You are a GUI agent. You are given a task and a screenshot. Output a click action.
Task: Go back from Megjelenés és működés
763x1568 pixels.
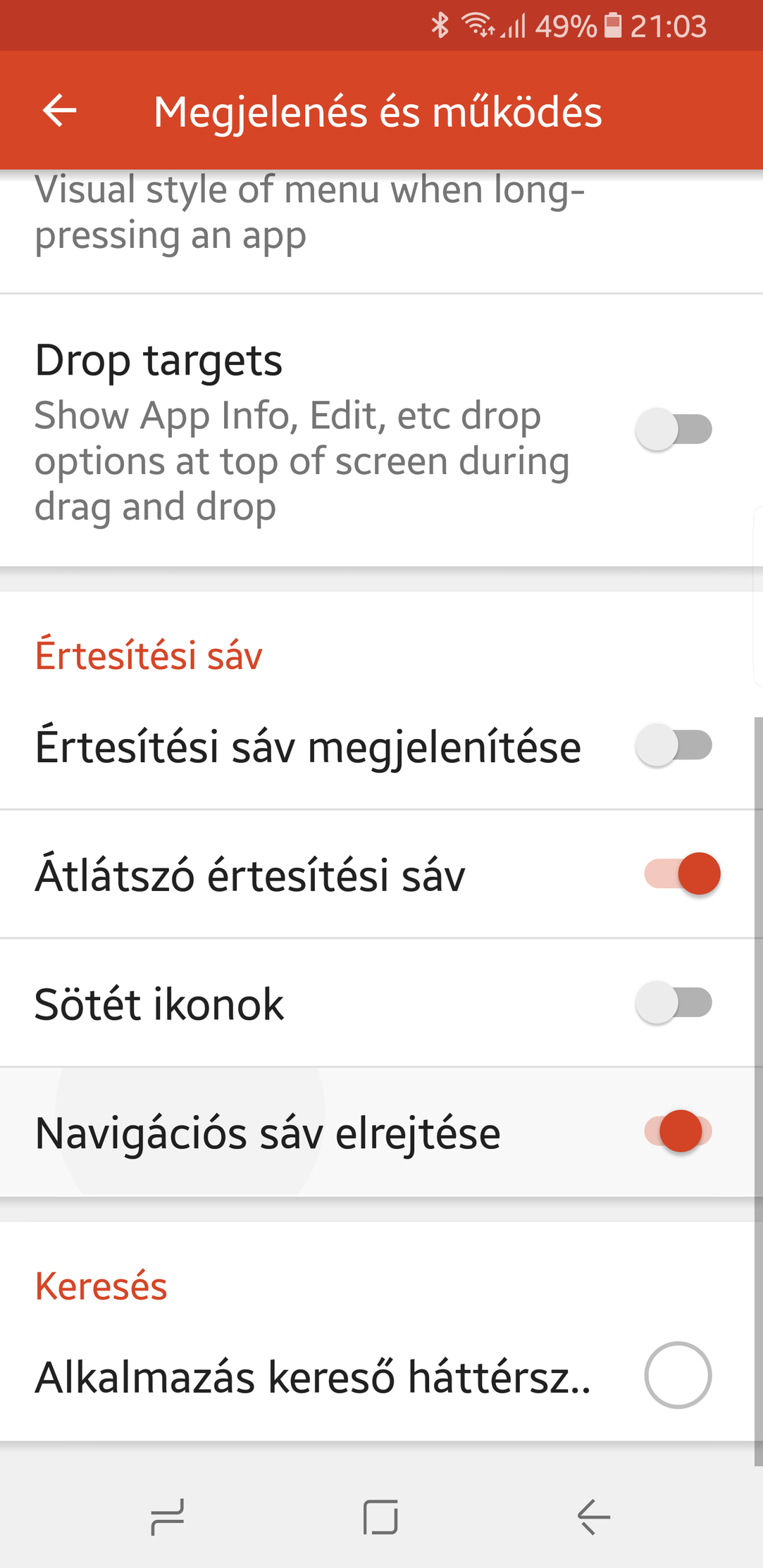(60, 111)
